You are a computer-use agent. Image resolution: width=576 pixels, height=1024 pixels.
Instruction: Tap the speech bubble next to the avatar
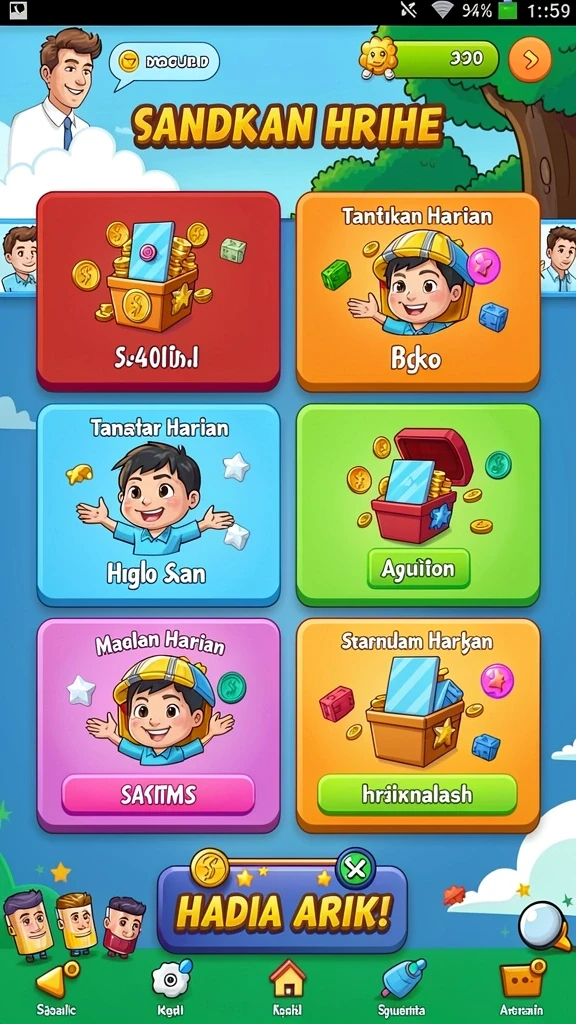tap(164, 63)
